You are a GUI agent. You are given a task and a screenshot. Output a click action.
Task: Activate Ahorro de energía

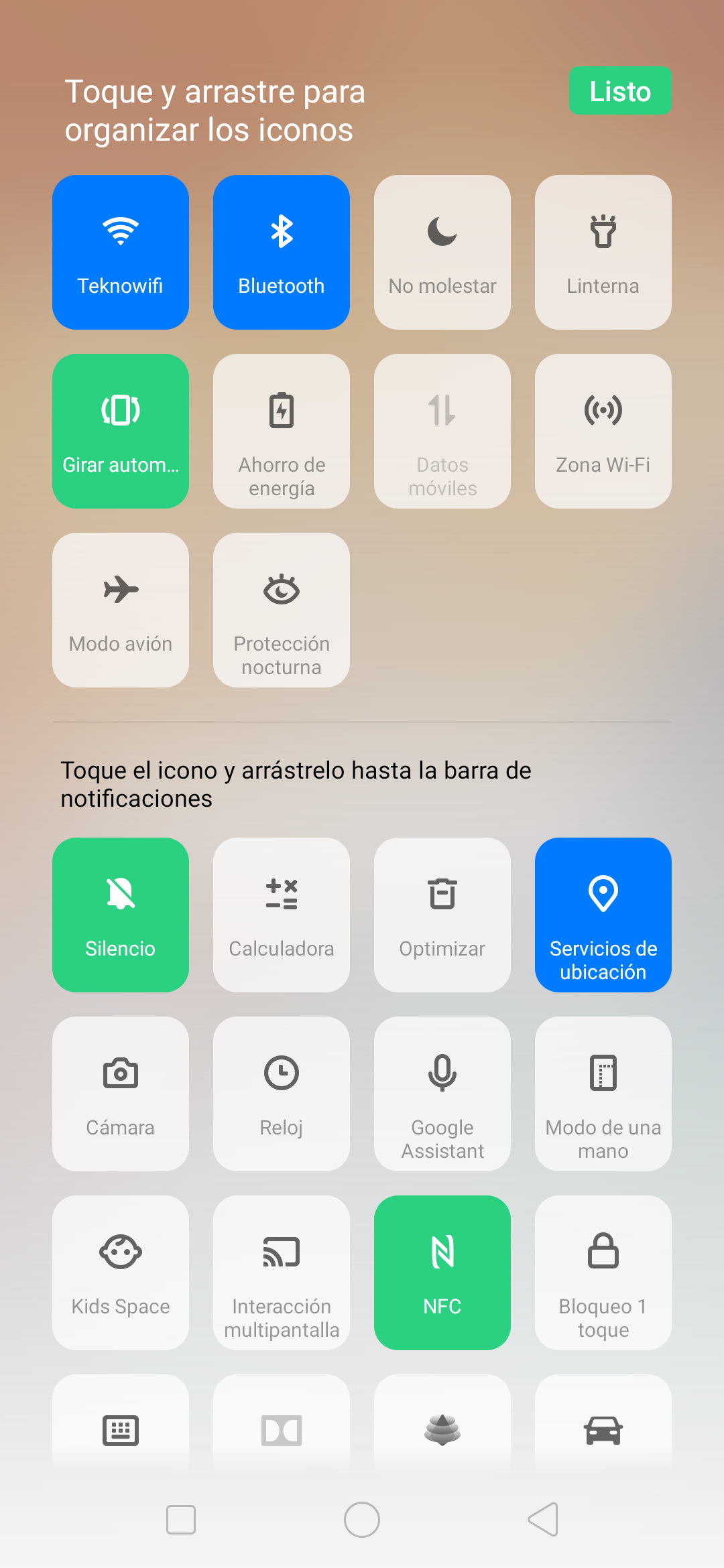282,431
